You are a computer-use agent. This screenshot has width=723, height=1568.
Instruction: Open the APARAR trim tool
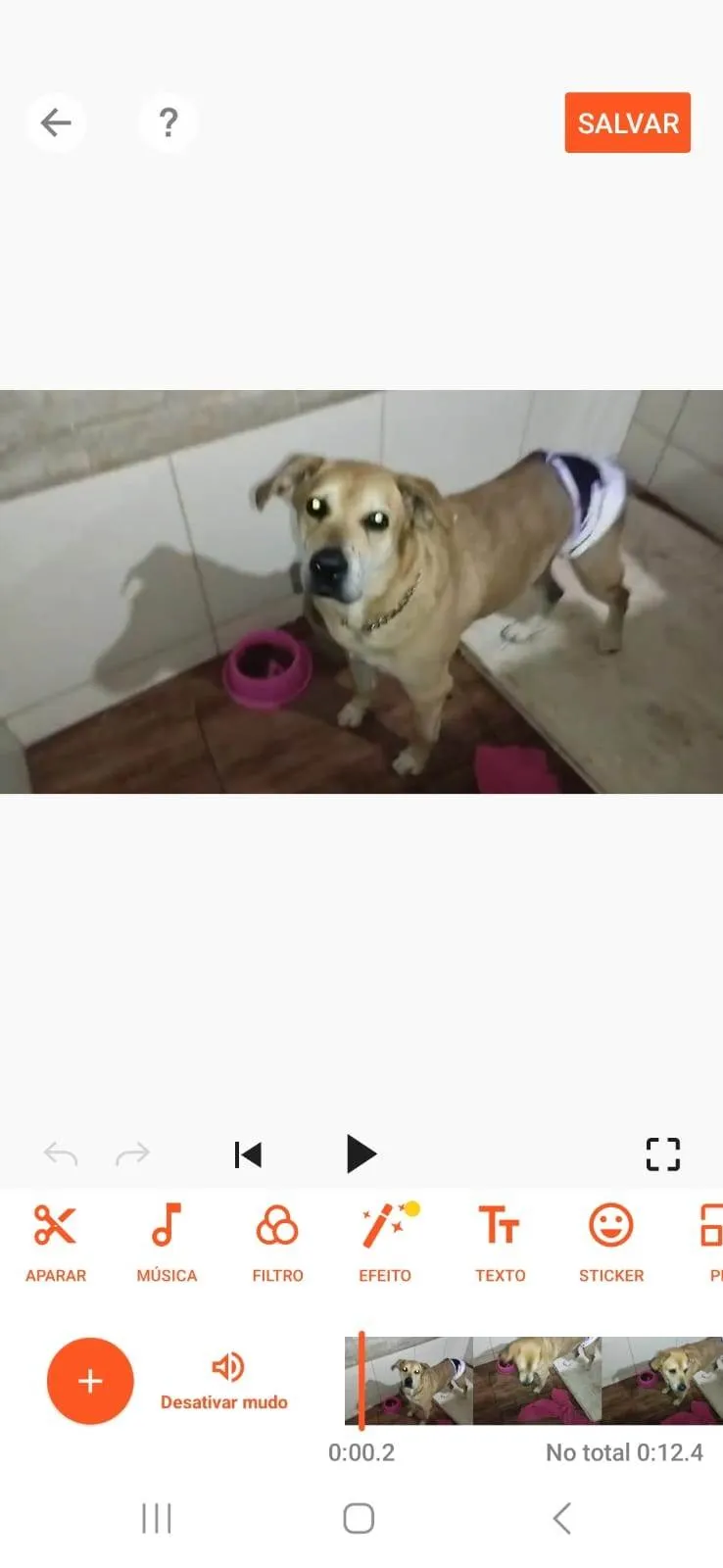pyautogui.click(x=56, y=1242)
